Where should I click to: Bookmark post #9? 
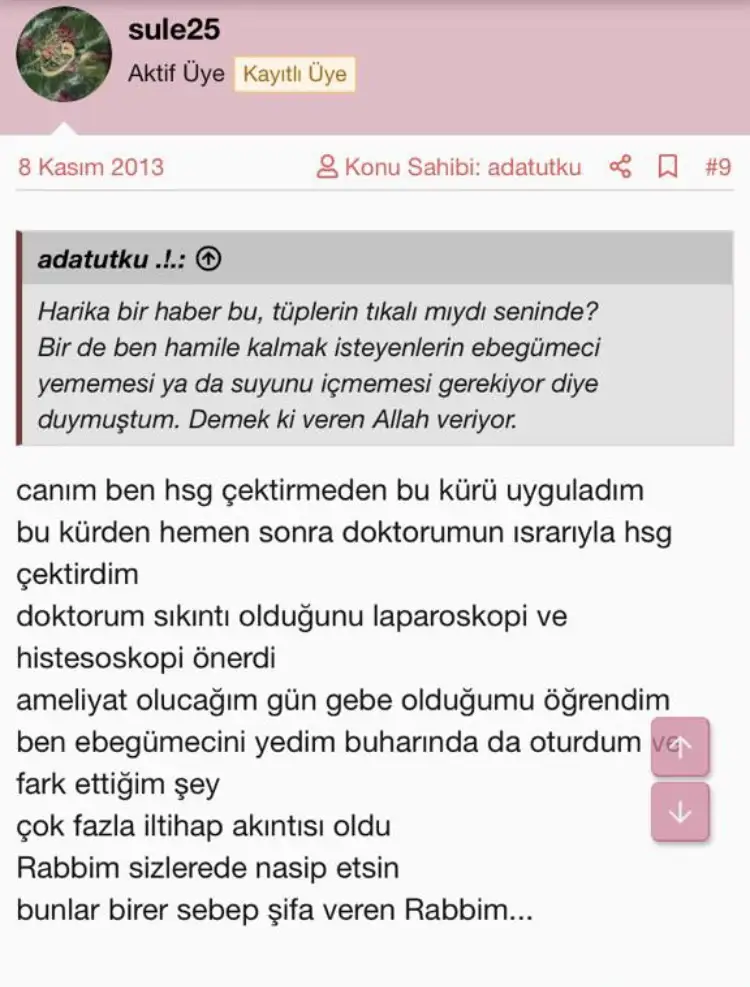667,166
